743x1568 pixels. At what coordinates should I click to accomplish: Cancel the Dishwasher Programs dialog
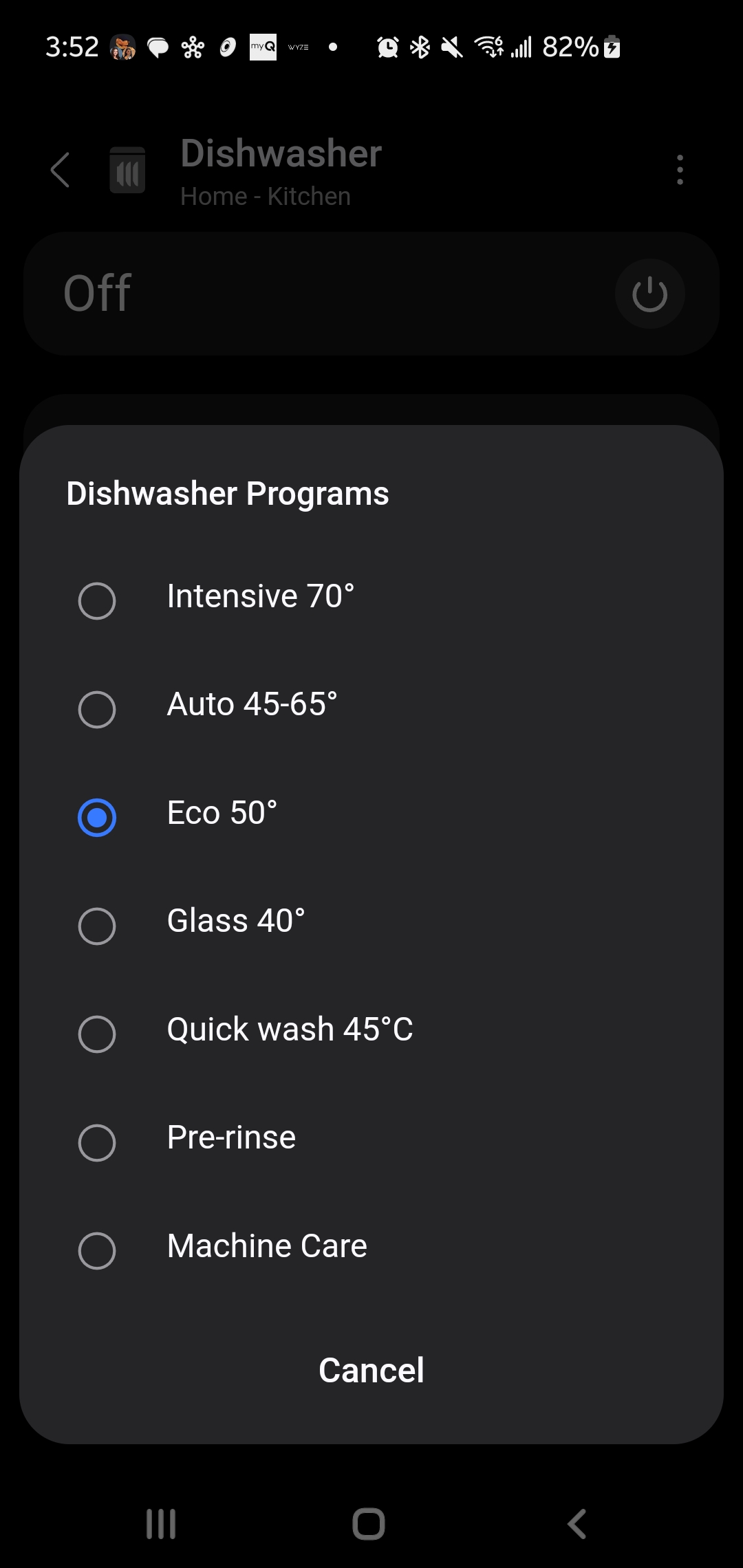(371, 1370)
